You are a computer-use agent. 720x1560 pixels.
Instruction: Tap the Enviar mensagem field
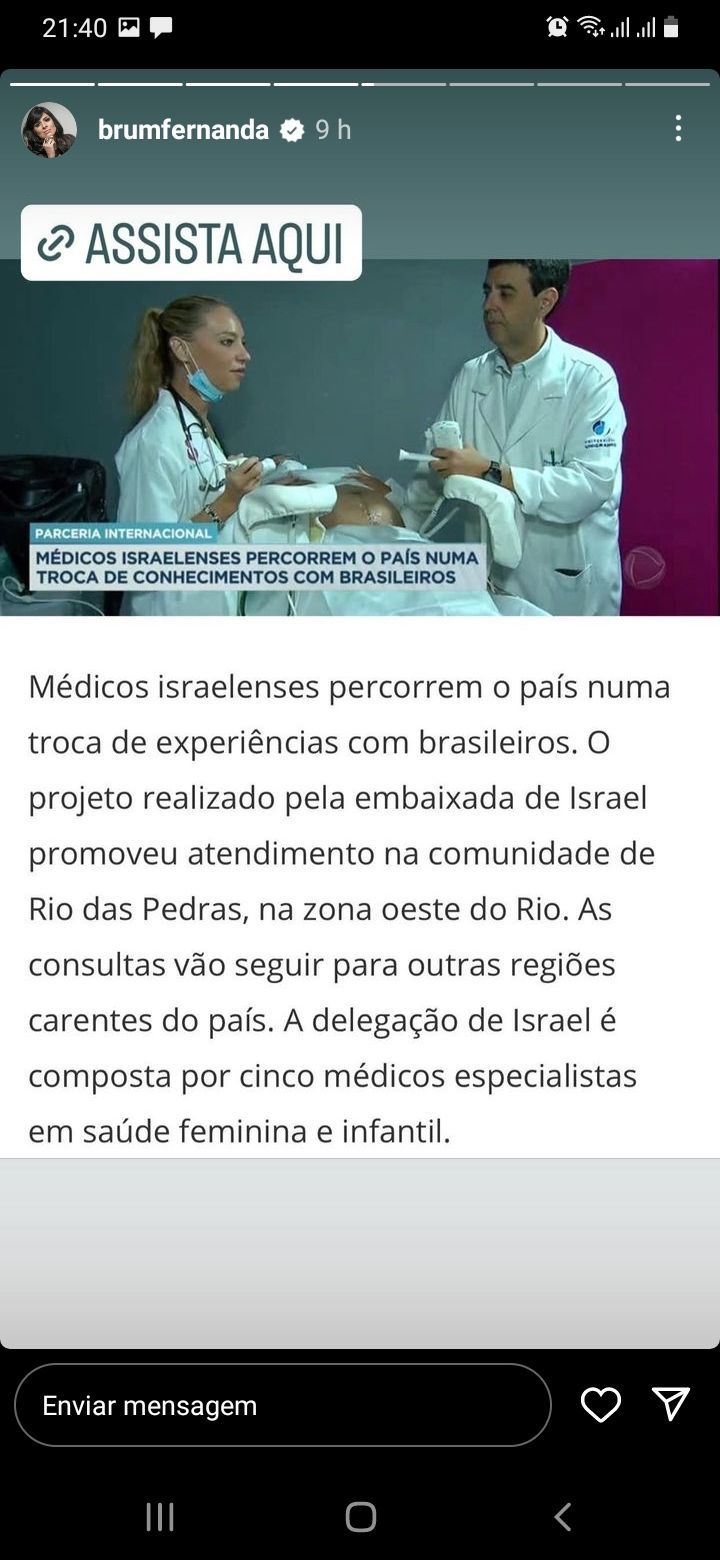[282, 1405]
